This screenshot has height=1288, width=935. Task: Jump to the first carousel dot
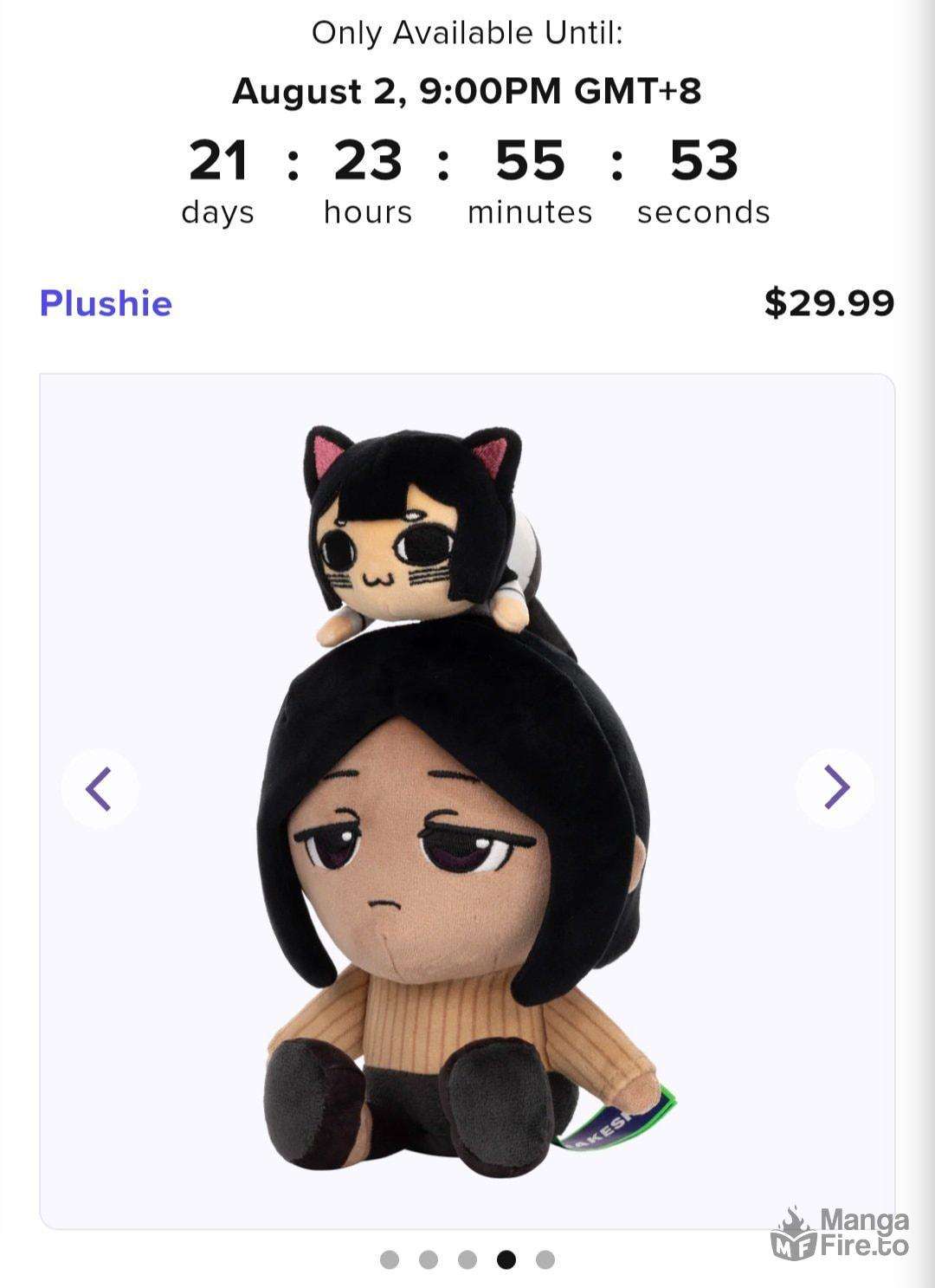[390, 1259]
